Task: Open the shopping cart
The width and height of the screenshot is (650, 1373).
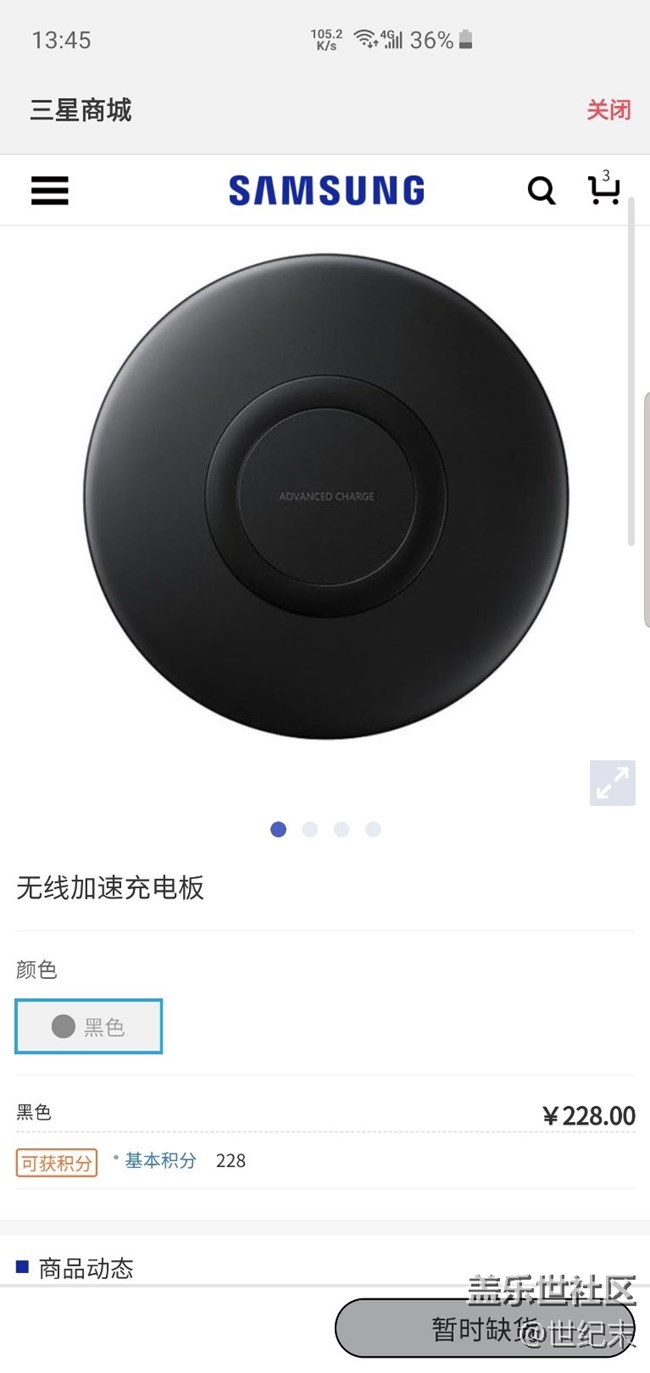Action: pos(604,190)
